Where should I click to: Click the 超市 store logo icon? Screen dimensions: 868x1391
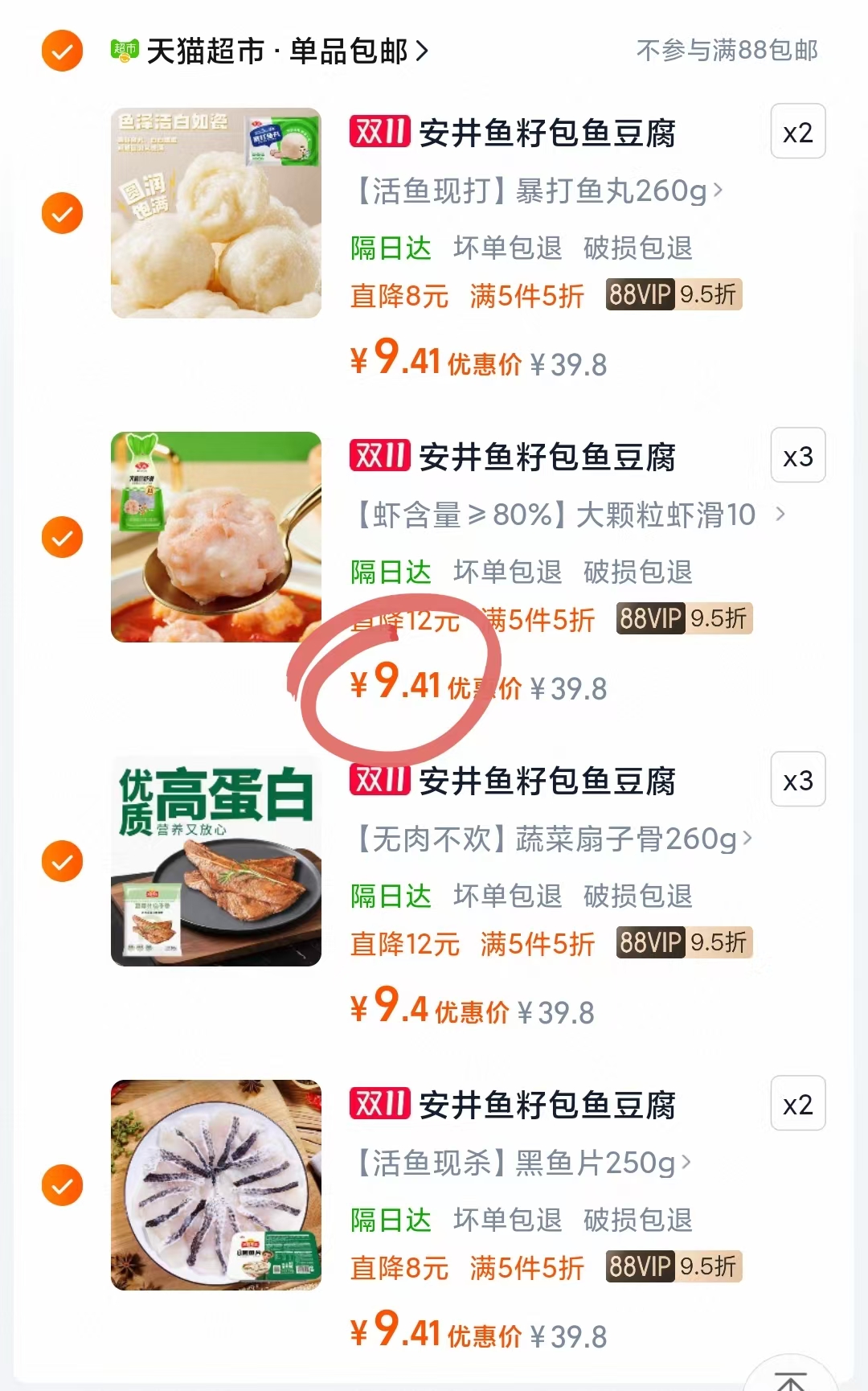[122, 50]
